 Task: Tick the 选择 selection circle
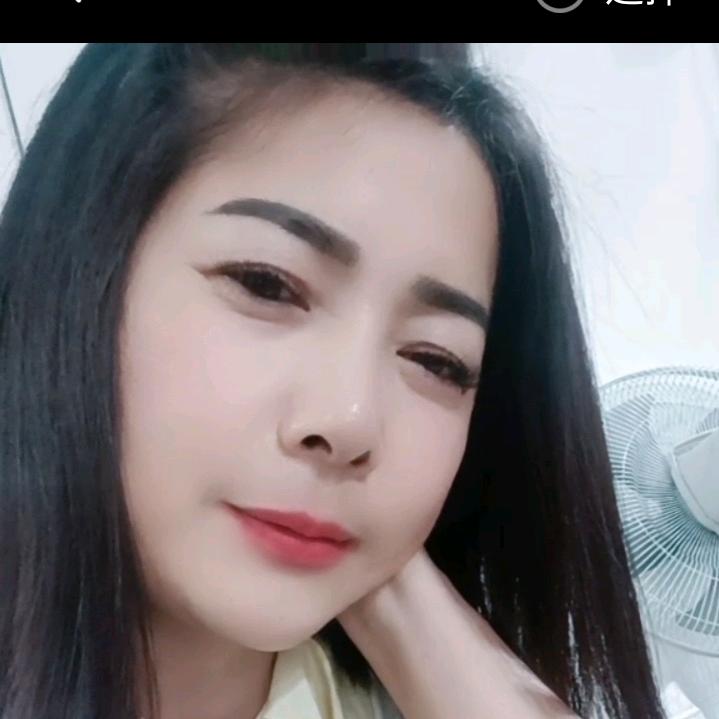pos(560,2)
